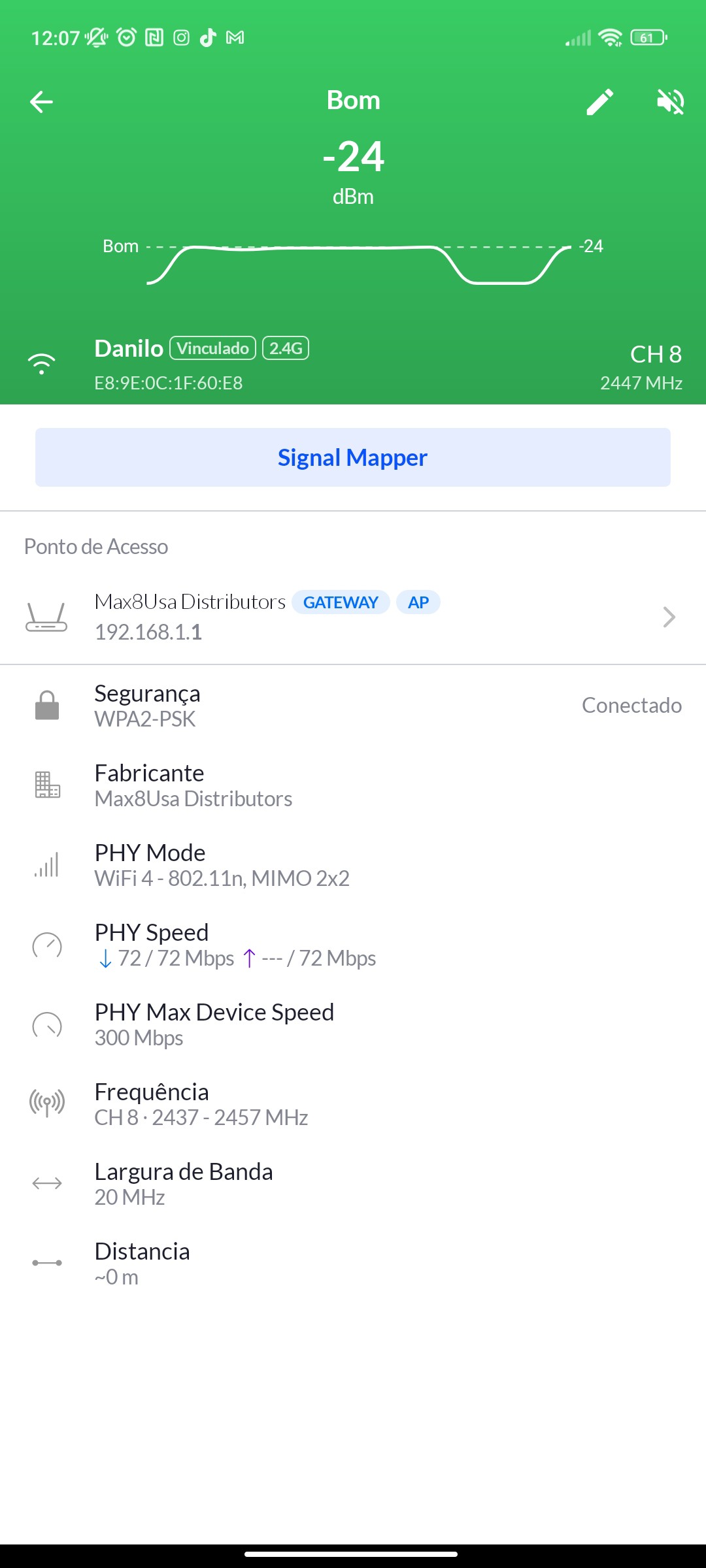The height and width of the screenshot is (1568, 706).
Task: Open Signal Mapper
Action: (x=353, y=457)
